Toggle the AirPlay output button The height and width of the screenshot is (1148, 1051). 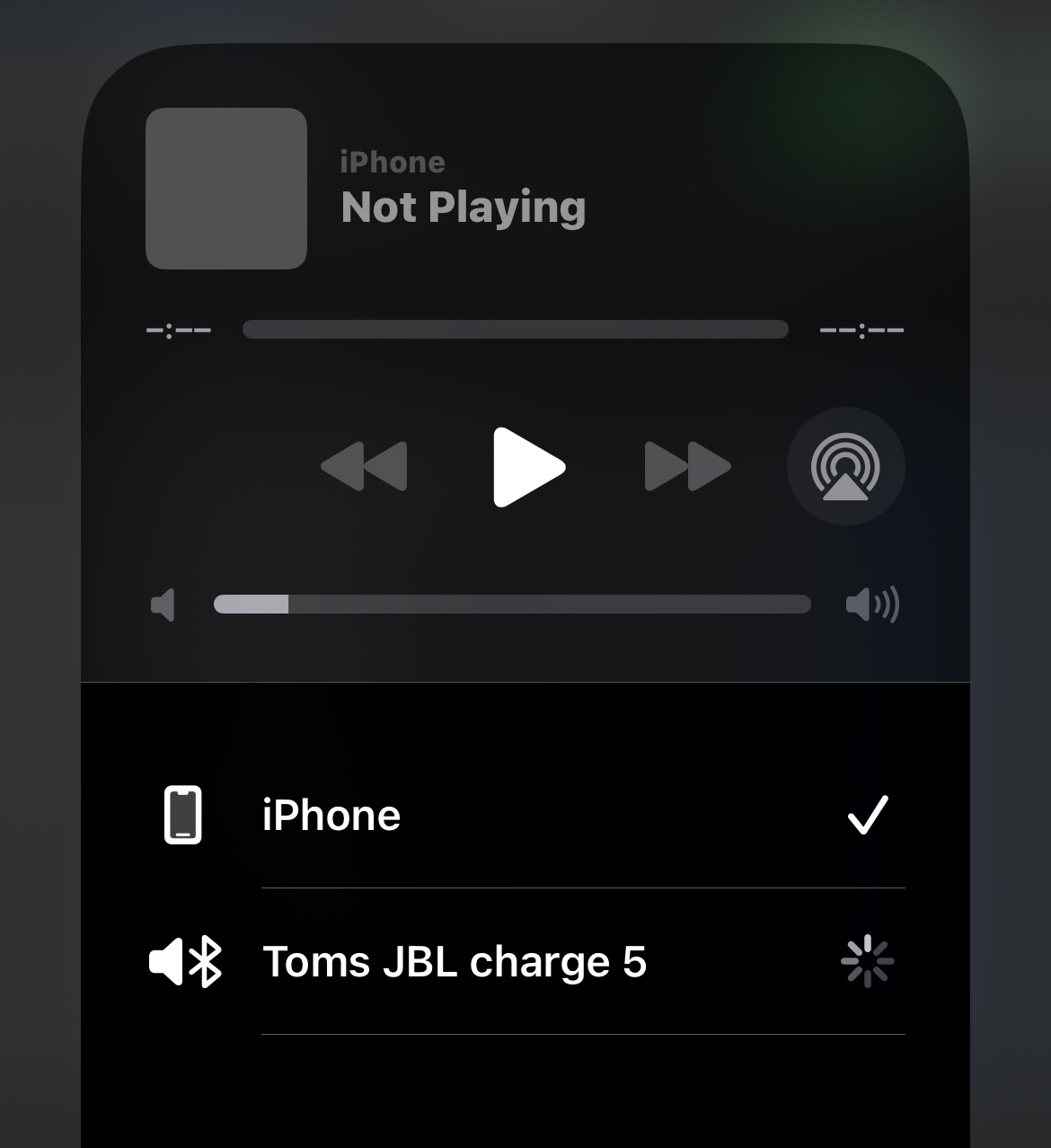tap(845, 467)
